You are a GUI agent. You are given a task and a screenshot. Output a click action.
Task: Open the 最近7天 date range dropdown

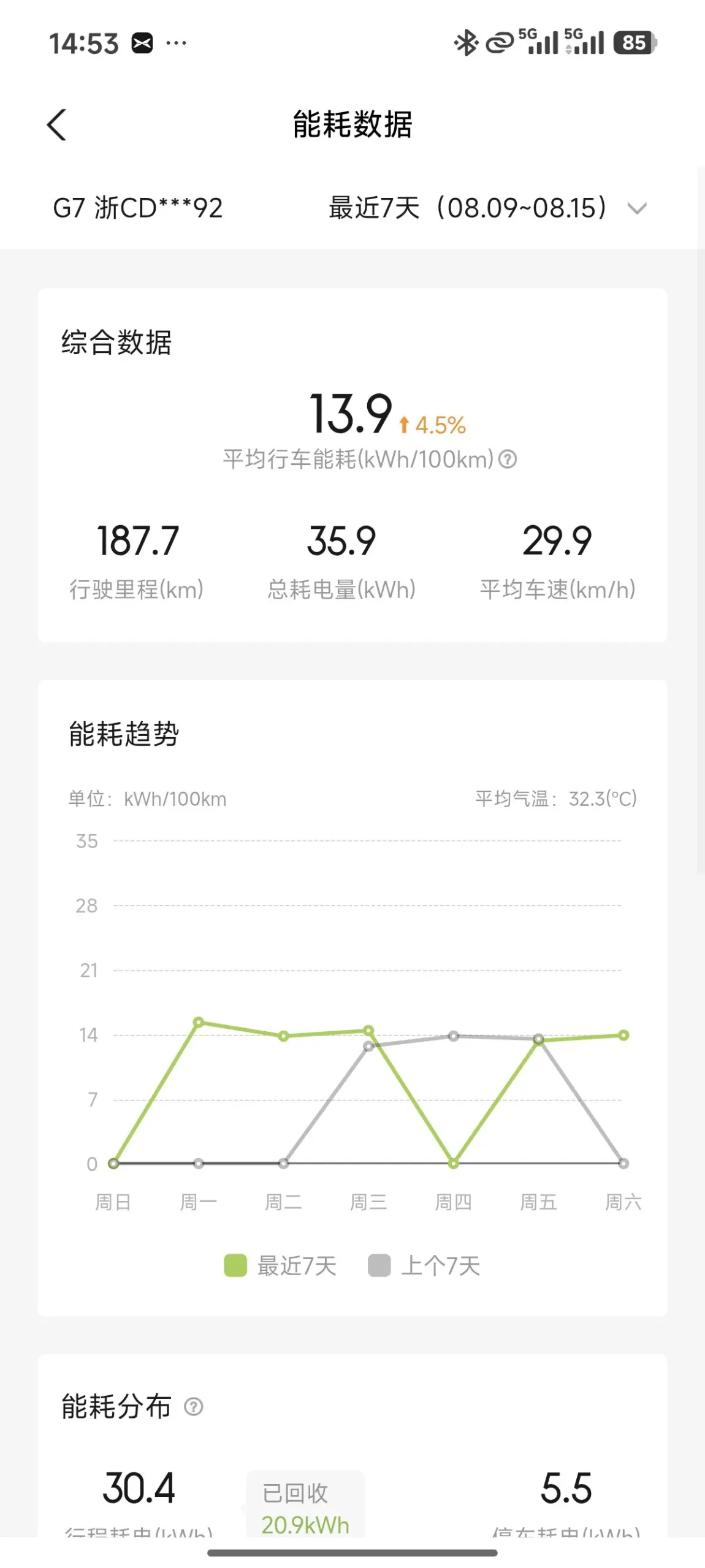click(487, 208)
